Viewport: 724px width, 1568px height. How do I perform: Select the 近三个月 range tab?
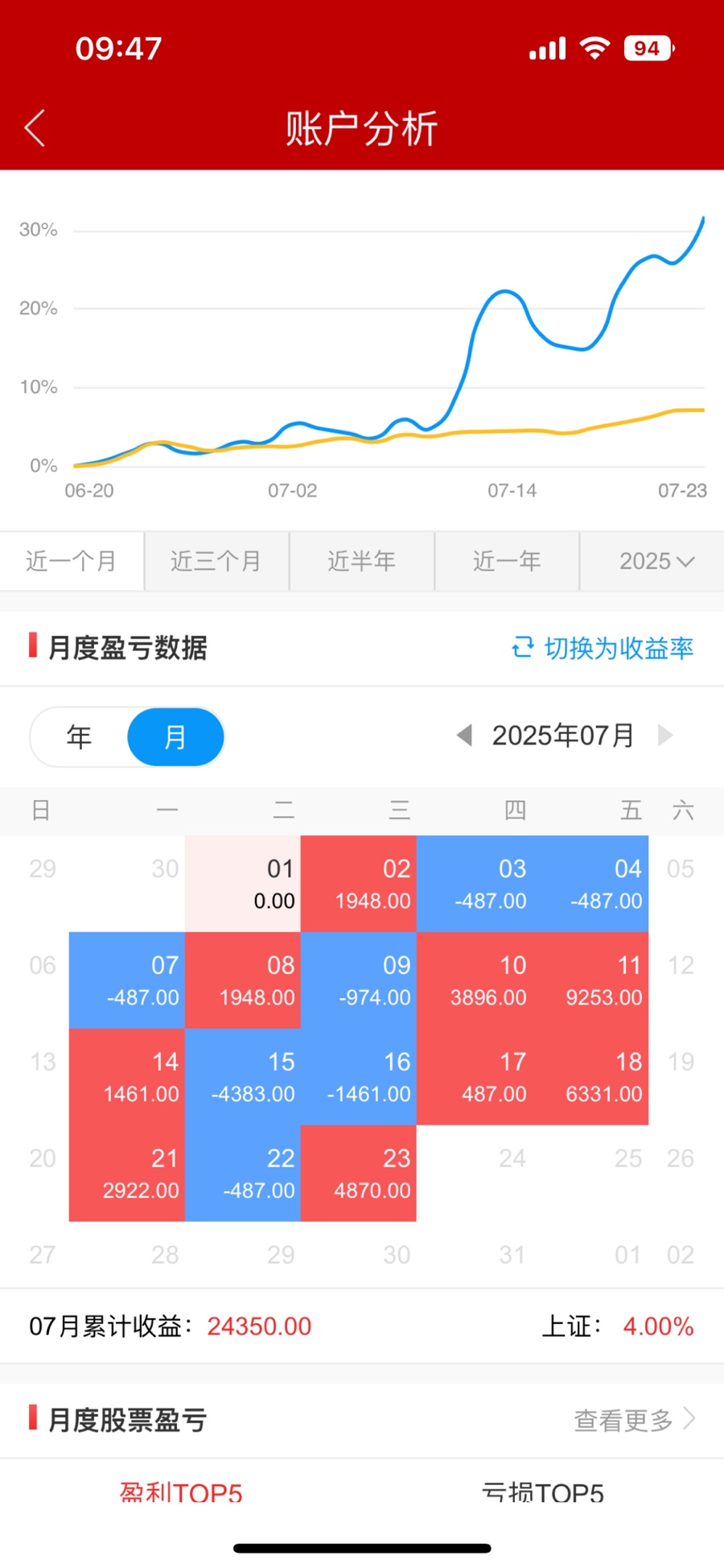click(x=216, y=561)
